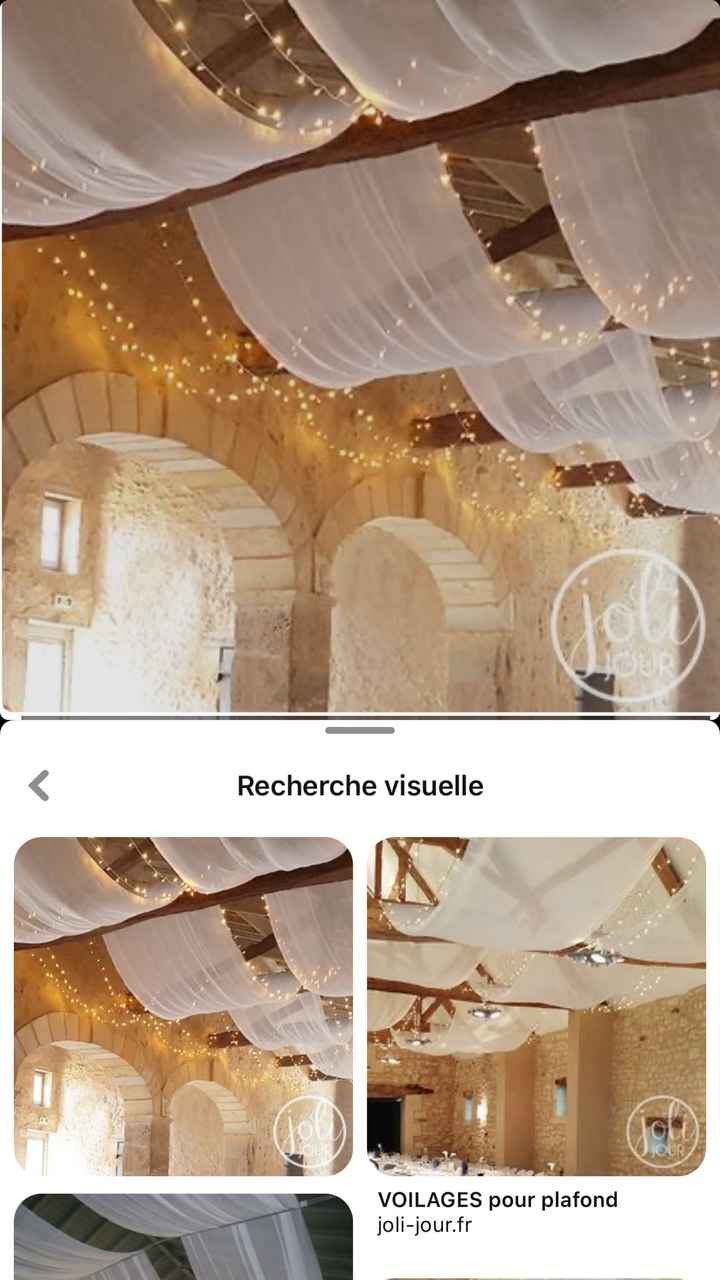Tap the dark divider edge between image and results
Screen dimensions: 720x1280
[x=360, y=715]
